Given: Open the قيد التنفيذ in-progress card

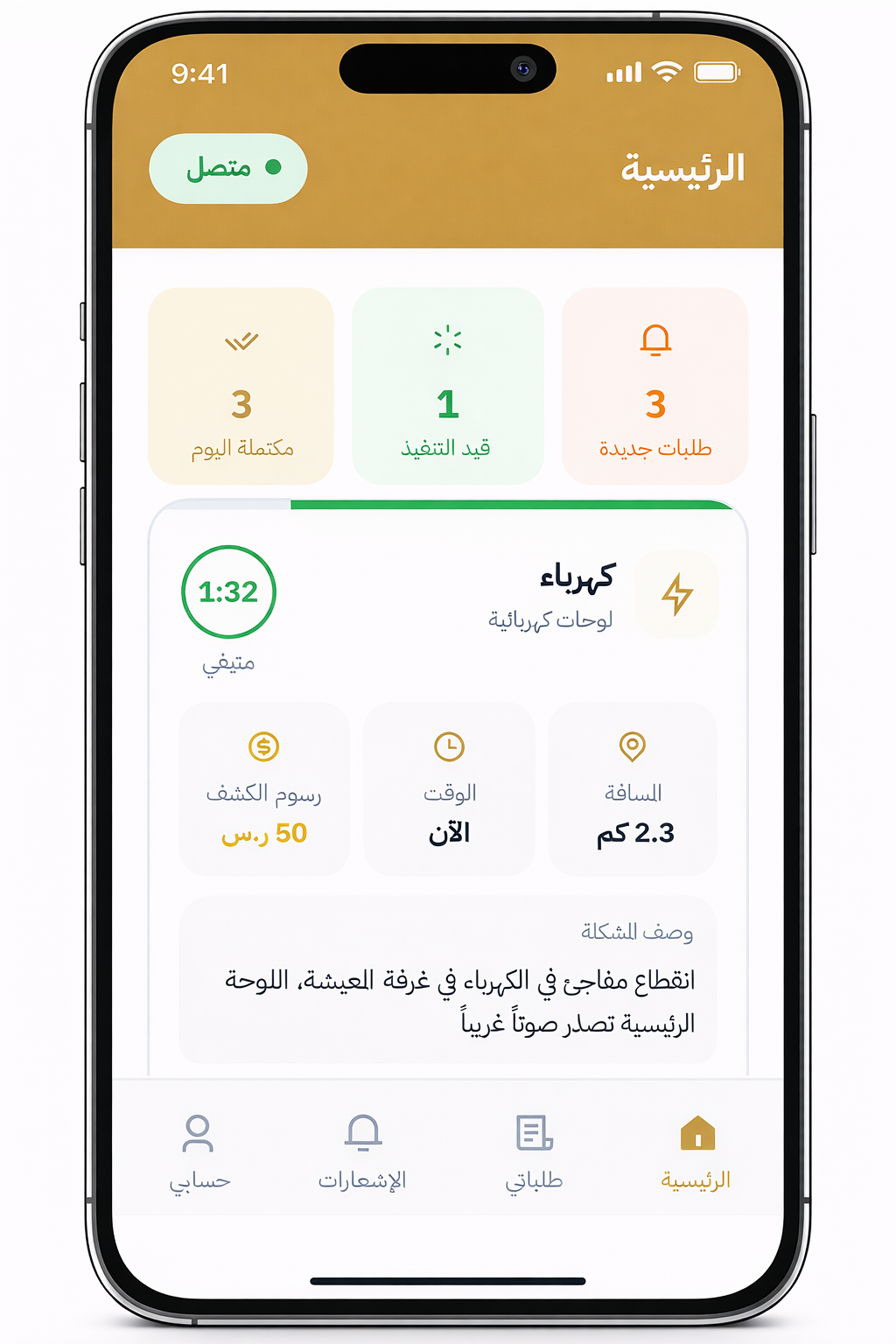Looking at the screenshot, I should tap(447, 386).
